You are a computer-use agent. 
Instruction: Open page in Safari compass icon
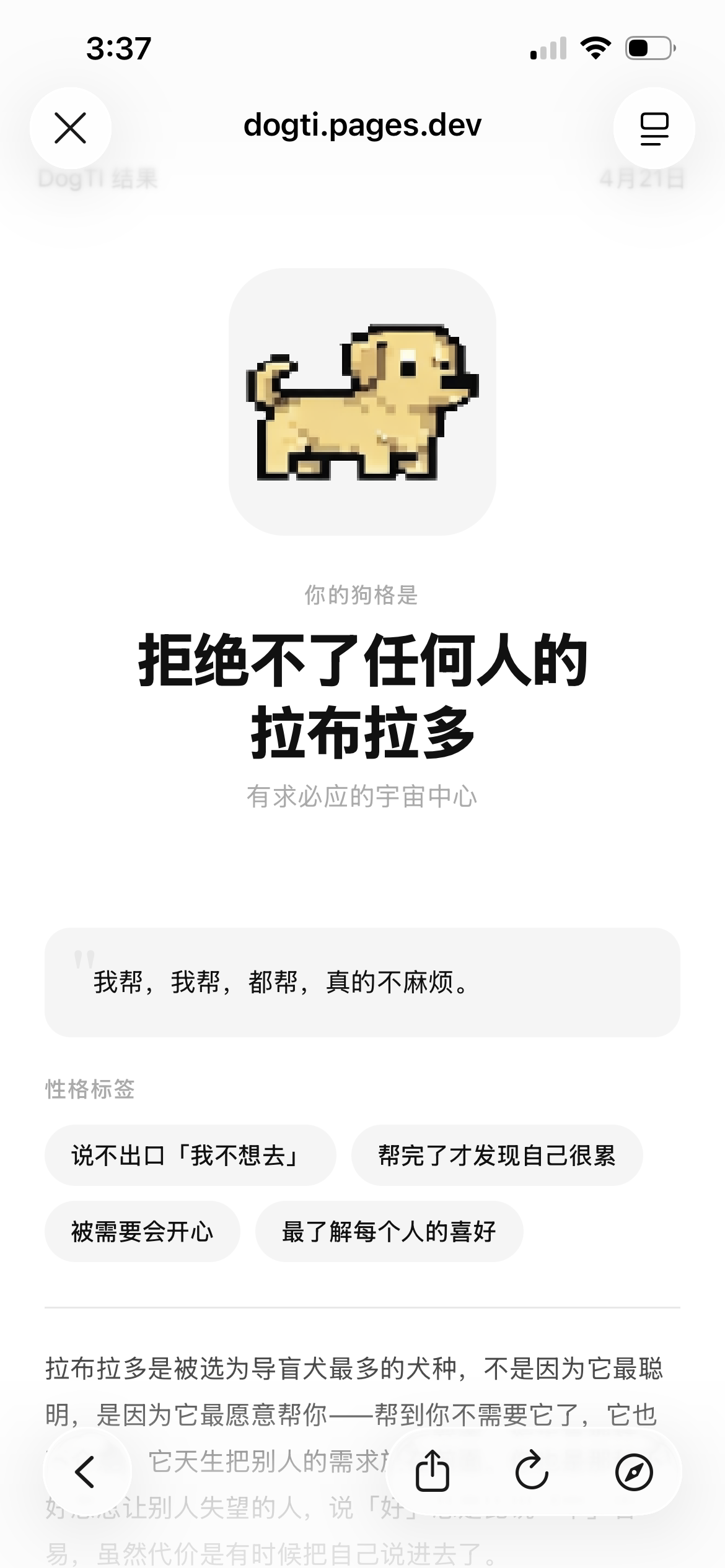tap(633, 1471)
